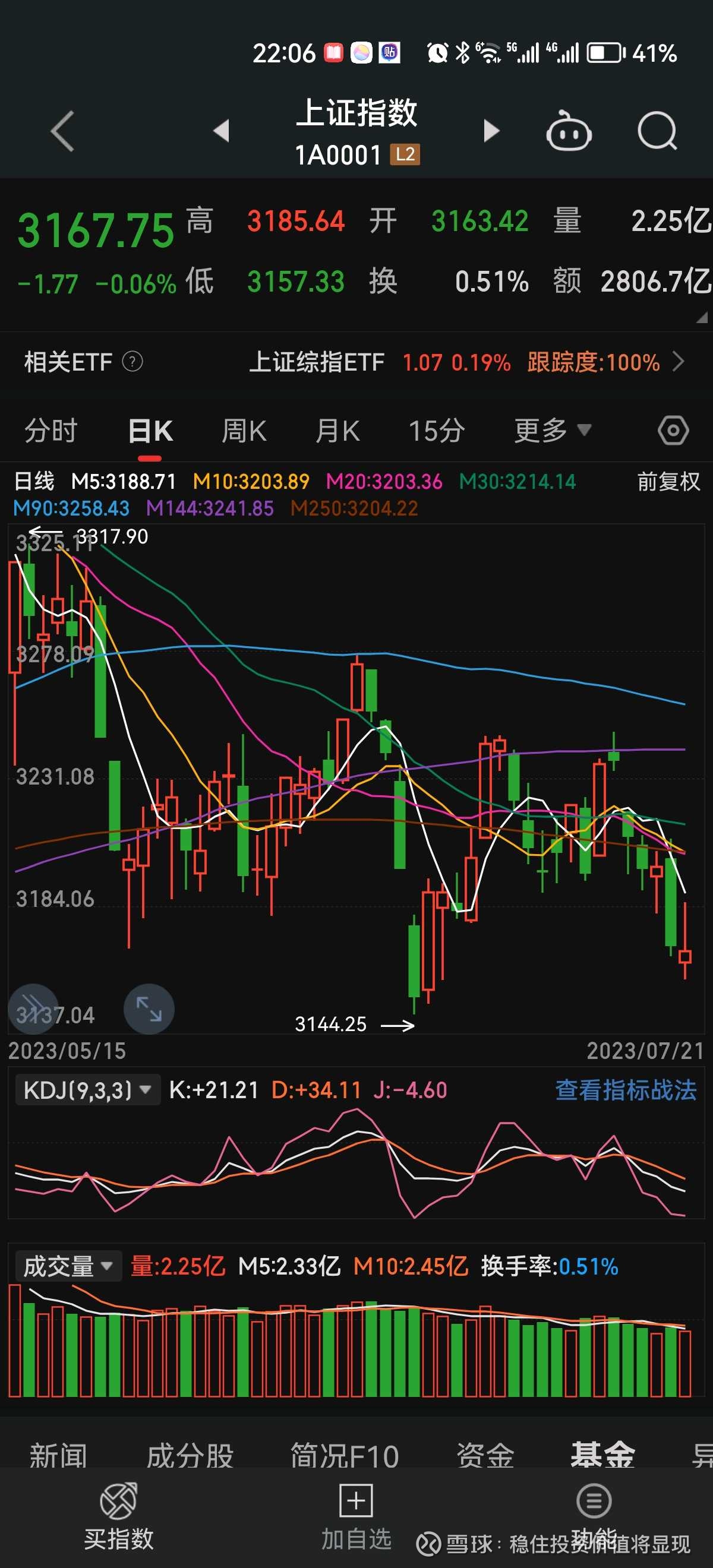Switch to the 分时 chart tab
Image resolution: width=713 pixels, height=1568 pixels.
[x=51, y=431]
